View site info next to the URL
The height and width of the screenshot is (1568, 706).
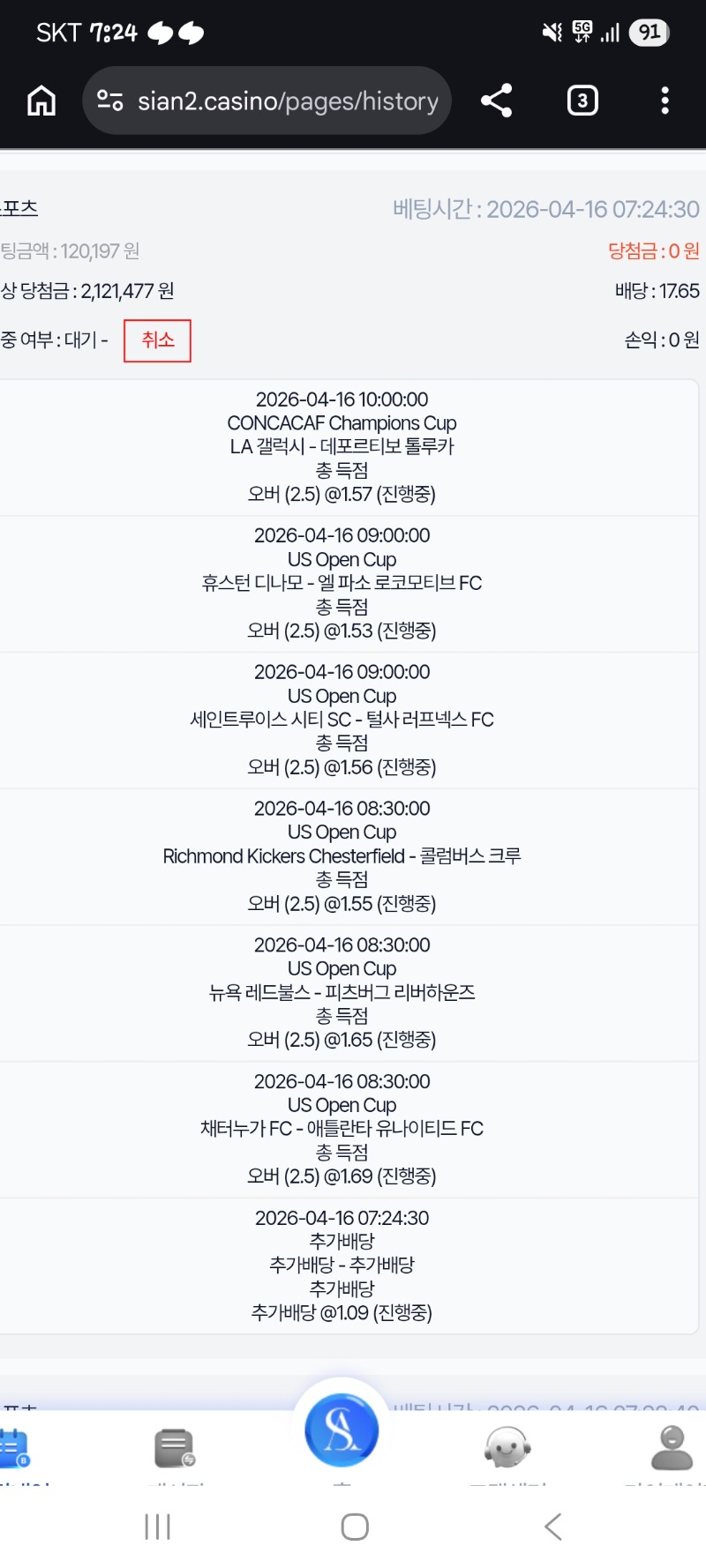coord(109,101)
